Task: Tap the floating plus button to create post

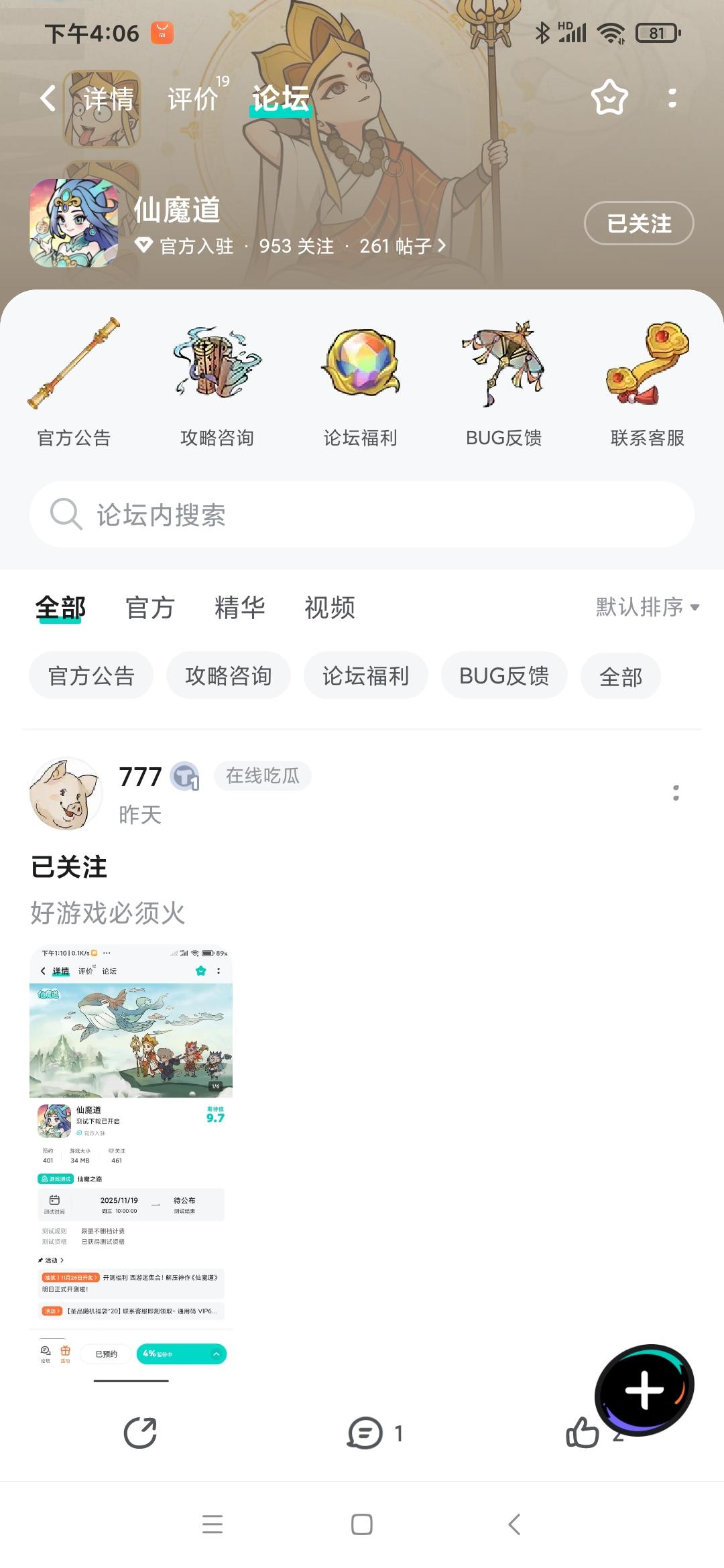Action: click(644, 1394)
